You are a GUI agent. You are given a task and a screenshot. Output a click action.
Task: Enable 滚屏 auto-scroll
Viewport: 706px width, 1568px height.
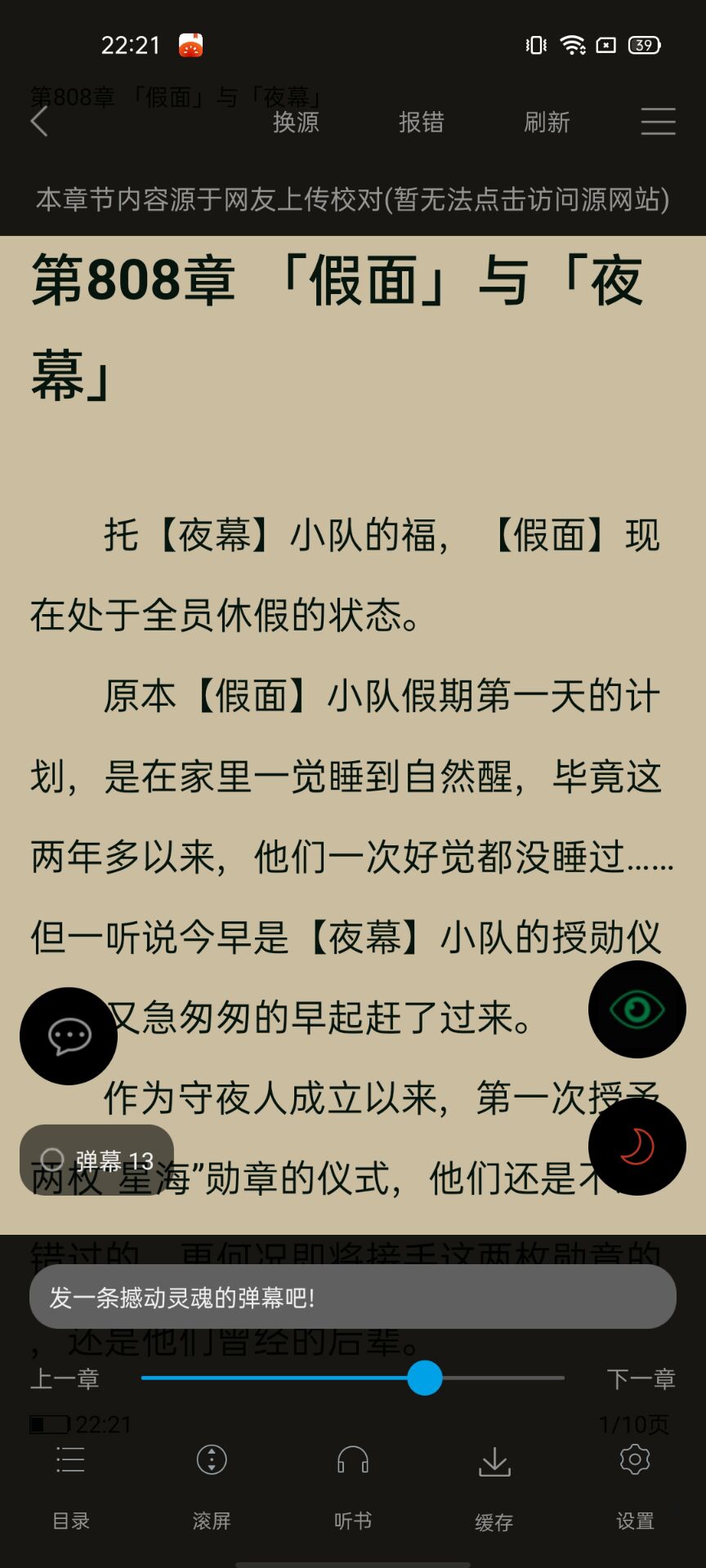point(212,1485)
